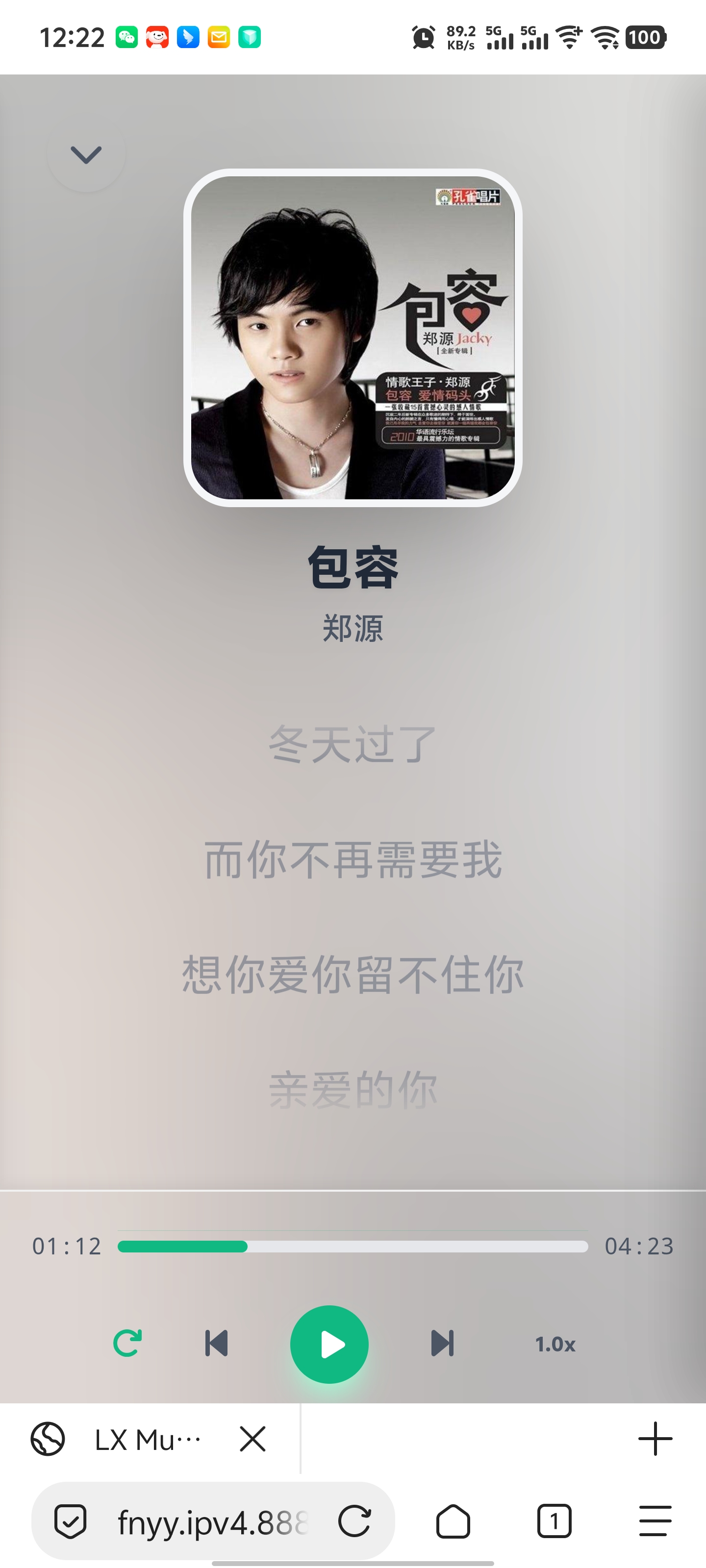Close the LX Music browser tab
The height and width of the screenshot is (1568, 706).
(252, 1439)
